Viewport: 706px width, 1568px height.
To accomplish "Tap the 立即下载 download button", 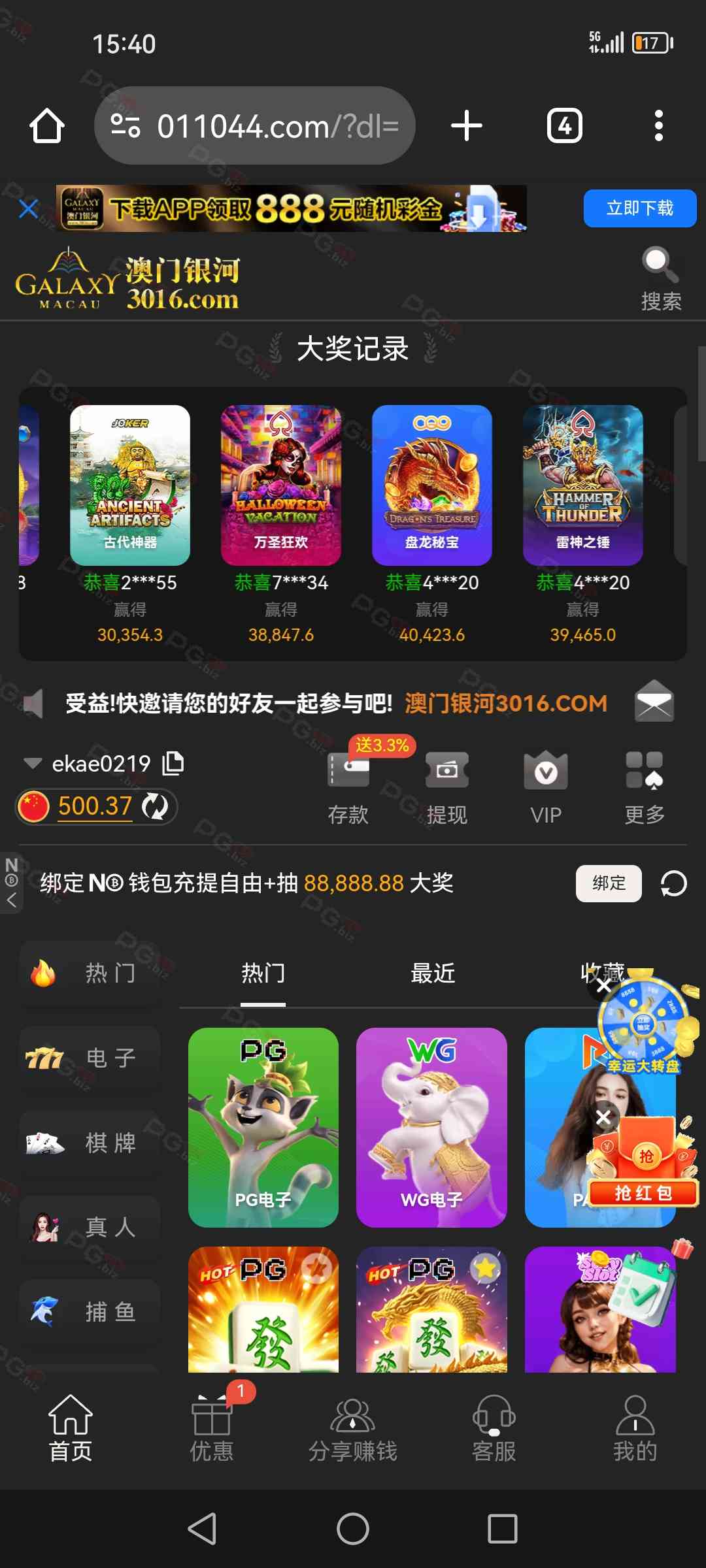I will coord(639,208).
